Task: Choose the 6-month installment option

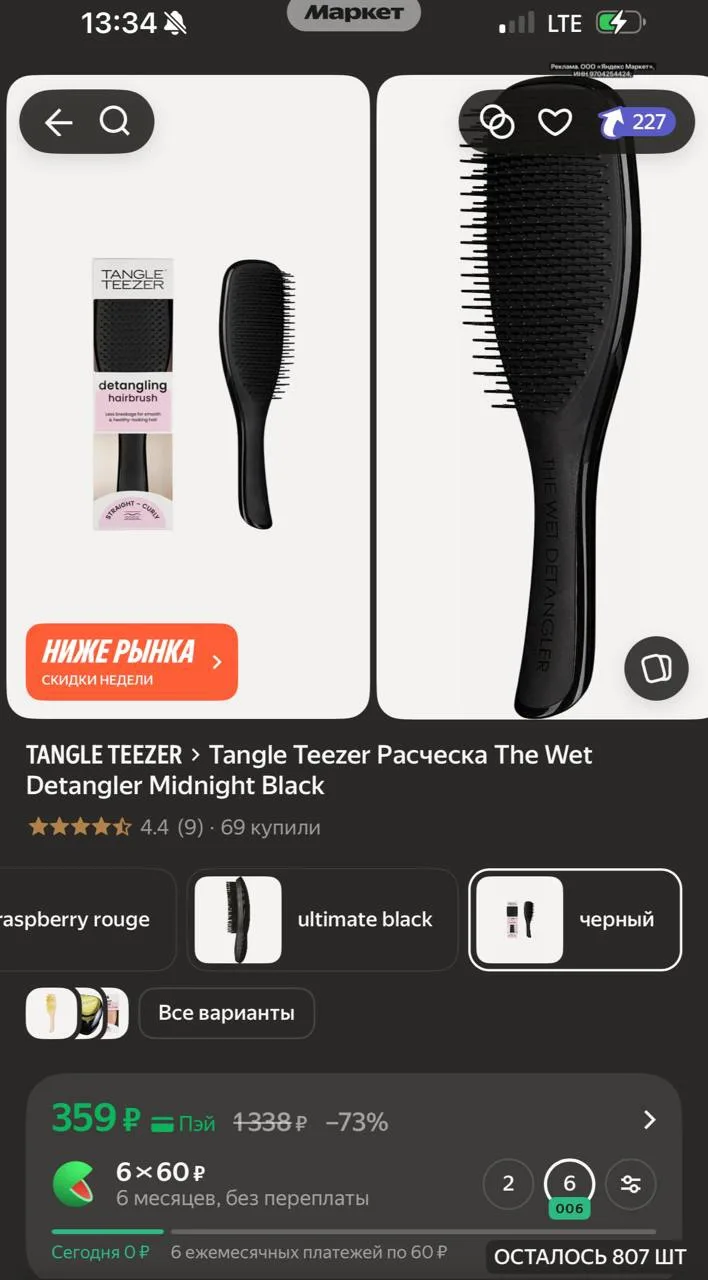Action: coord(569,1184)
